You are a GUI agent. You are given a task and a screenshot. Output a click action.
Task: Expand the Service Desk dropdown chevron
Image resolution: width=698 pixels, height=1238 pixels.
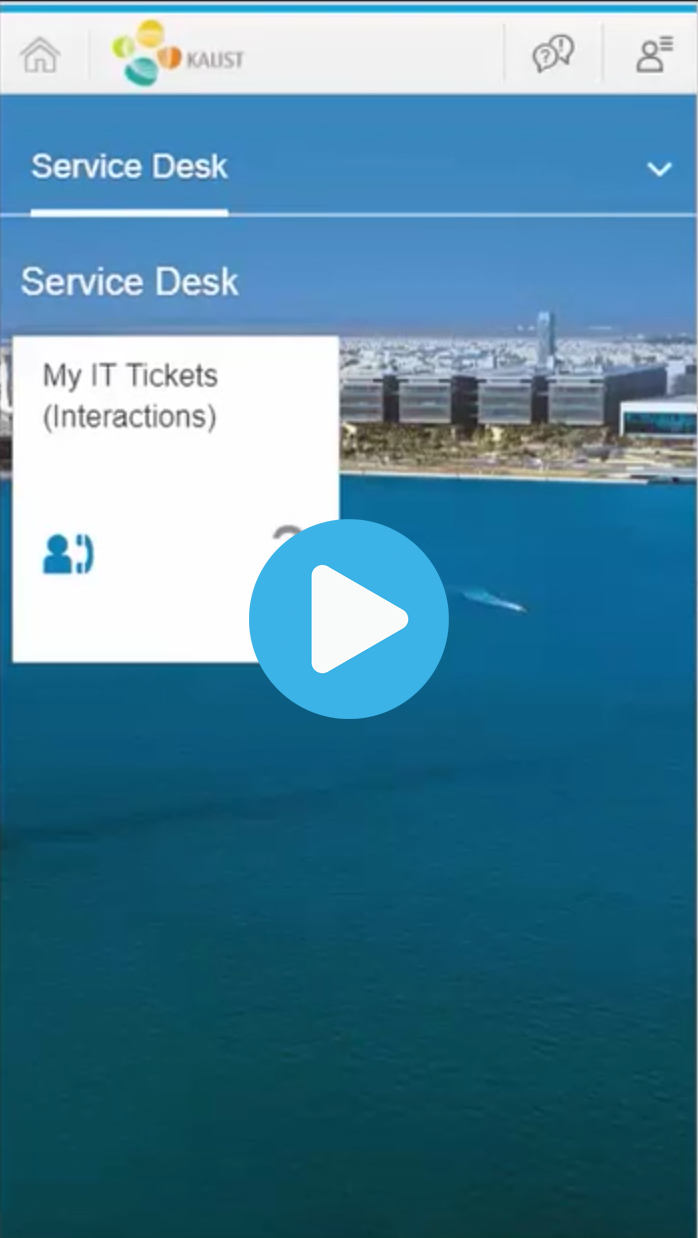pos(659,169)
